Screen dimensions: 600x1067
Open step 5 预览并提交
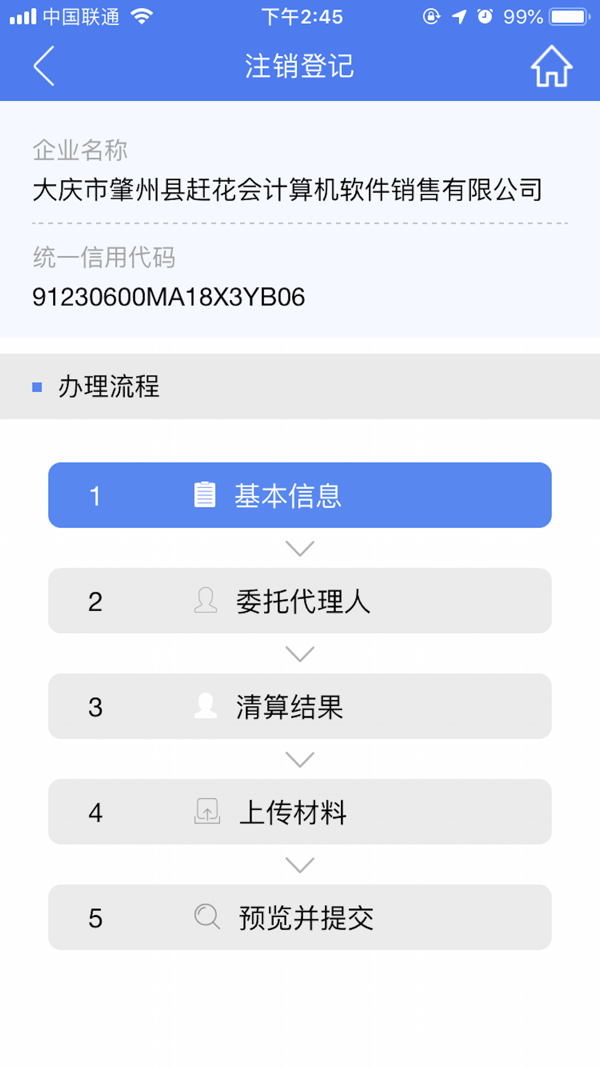299,917
